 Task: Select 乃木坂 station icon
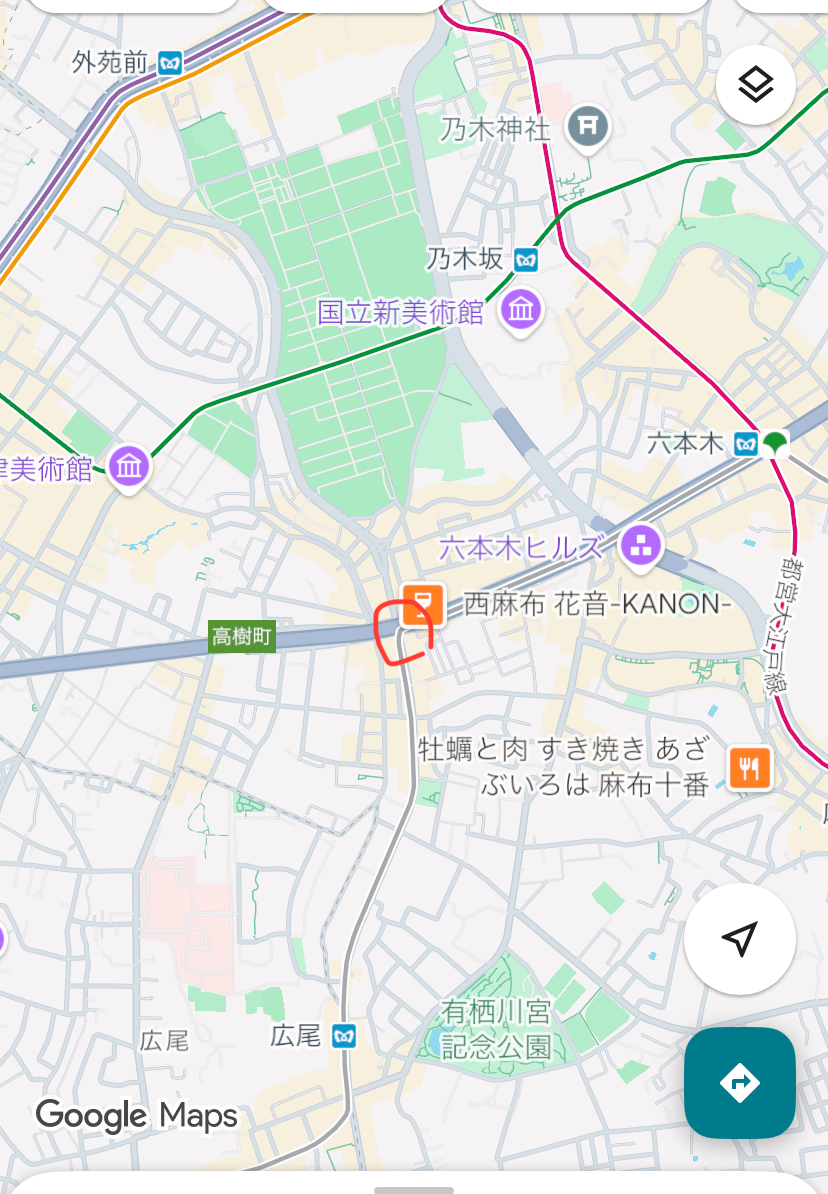[x=526, y=260]
